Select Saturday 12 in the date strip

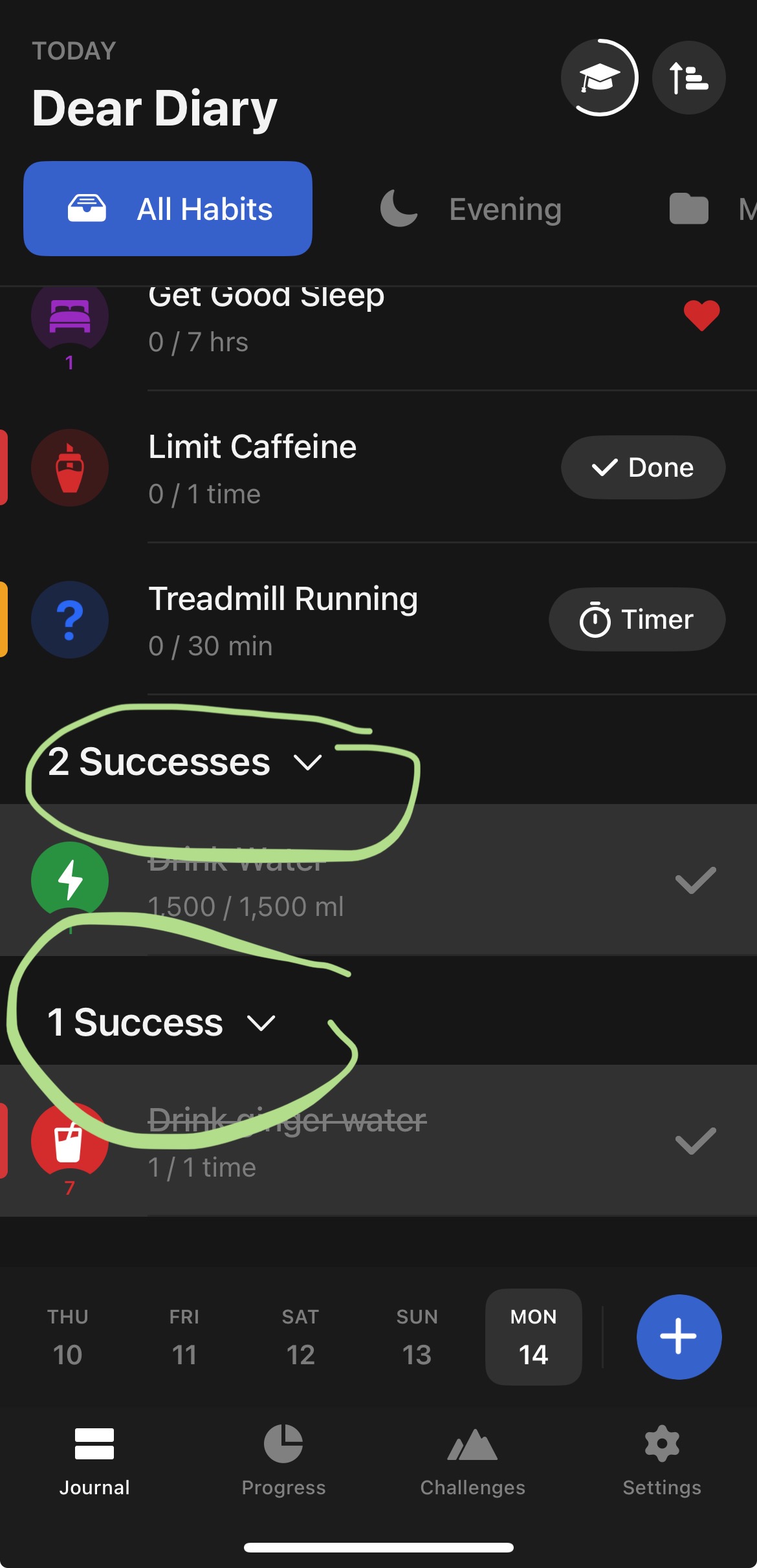click(x=300, y=1336)
